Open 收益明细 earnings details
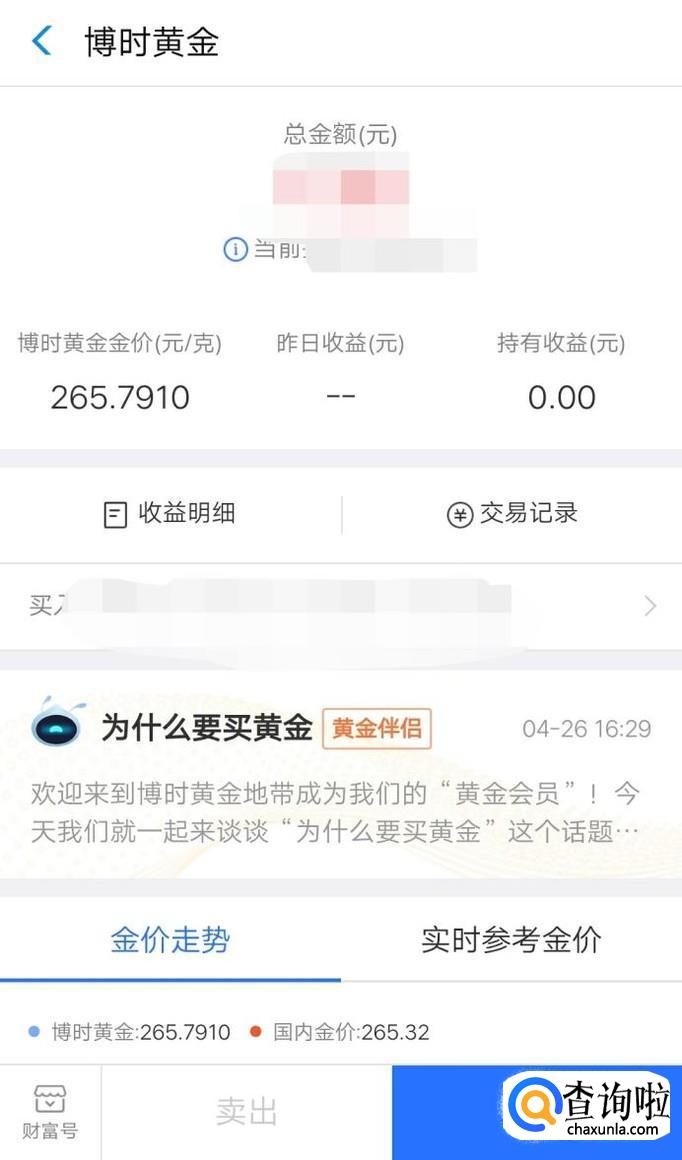Image resolution: width=682 pixels, height=1160 pixels. pos(170,514)
